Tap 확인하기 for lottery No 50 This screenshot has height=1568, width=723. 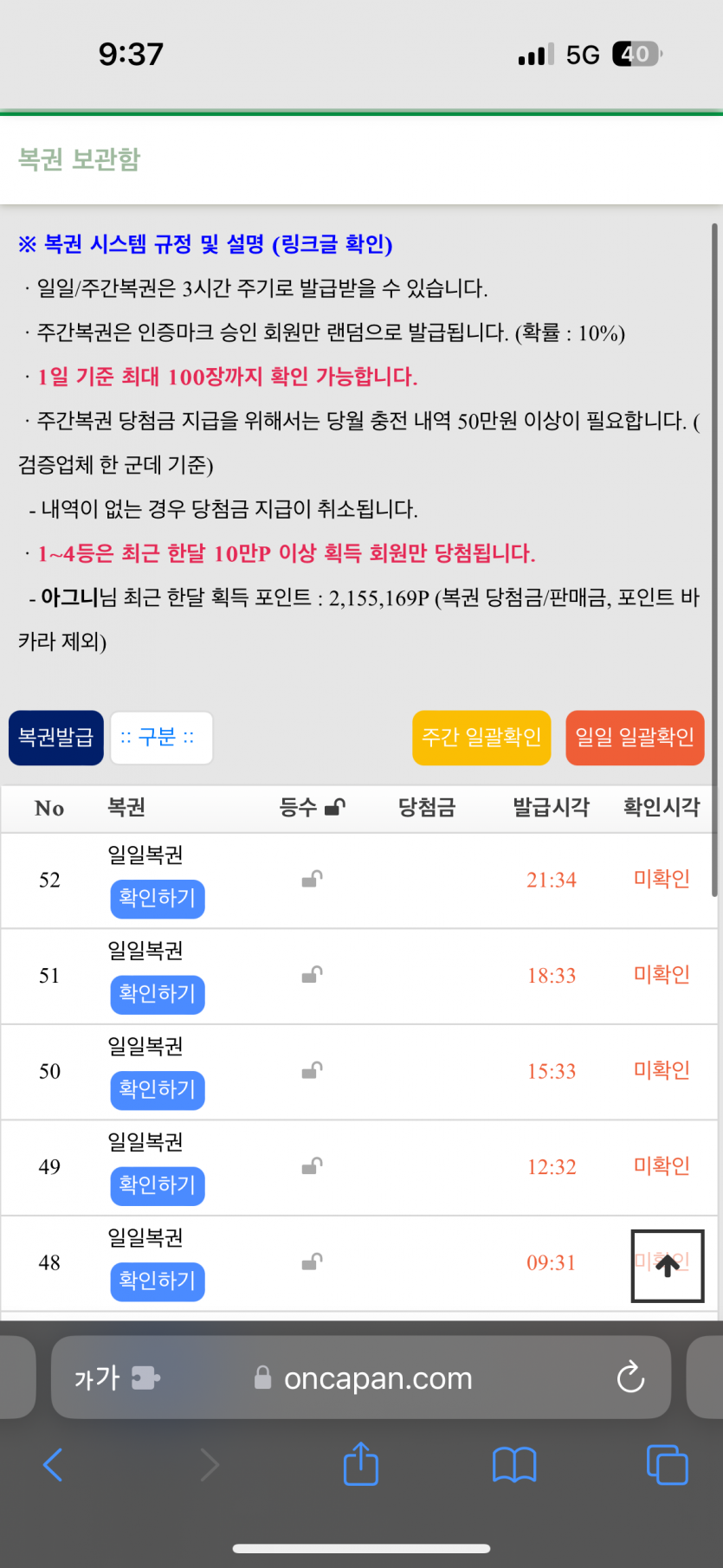tap(158, 1090)
